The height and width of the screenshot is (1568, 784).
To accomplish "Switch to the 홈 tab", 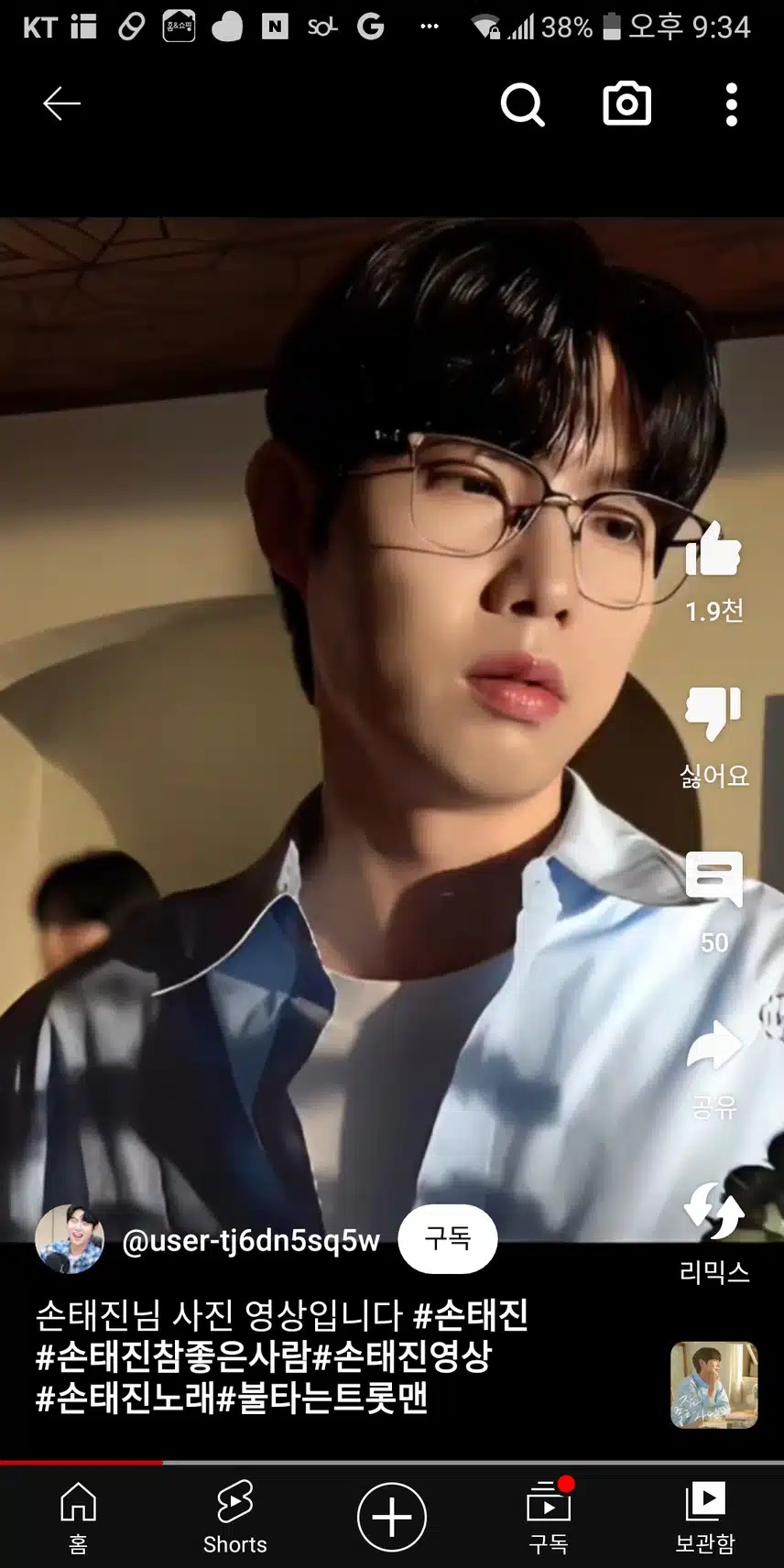I will [x=79, y=1517].
